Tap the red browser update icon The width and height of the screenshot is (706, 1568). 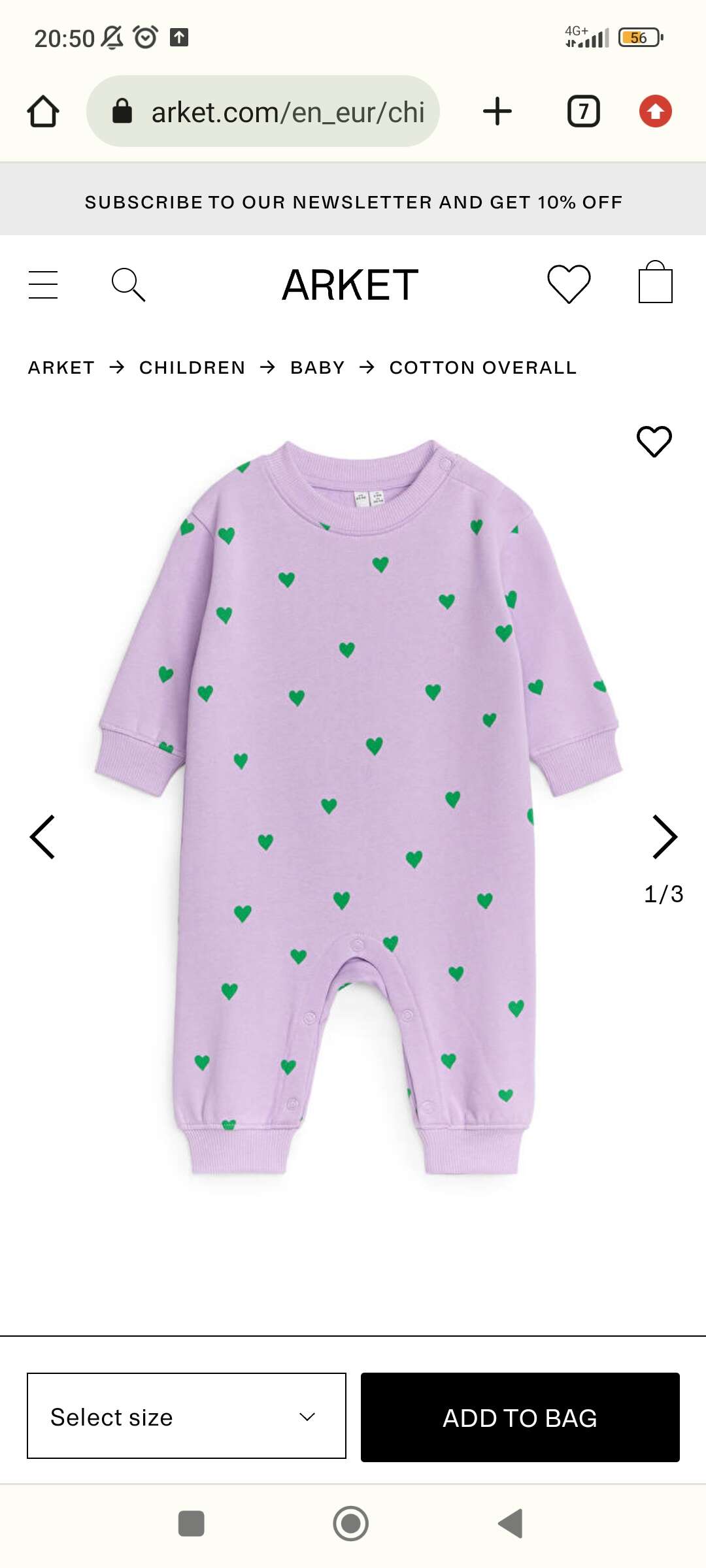pos(656,111)
